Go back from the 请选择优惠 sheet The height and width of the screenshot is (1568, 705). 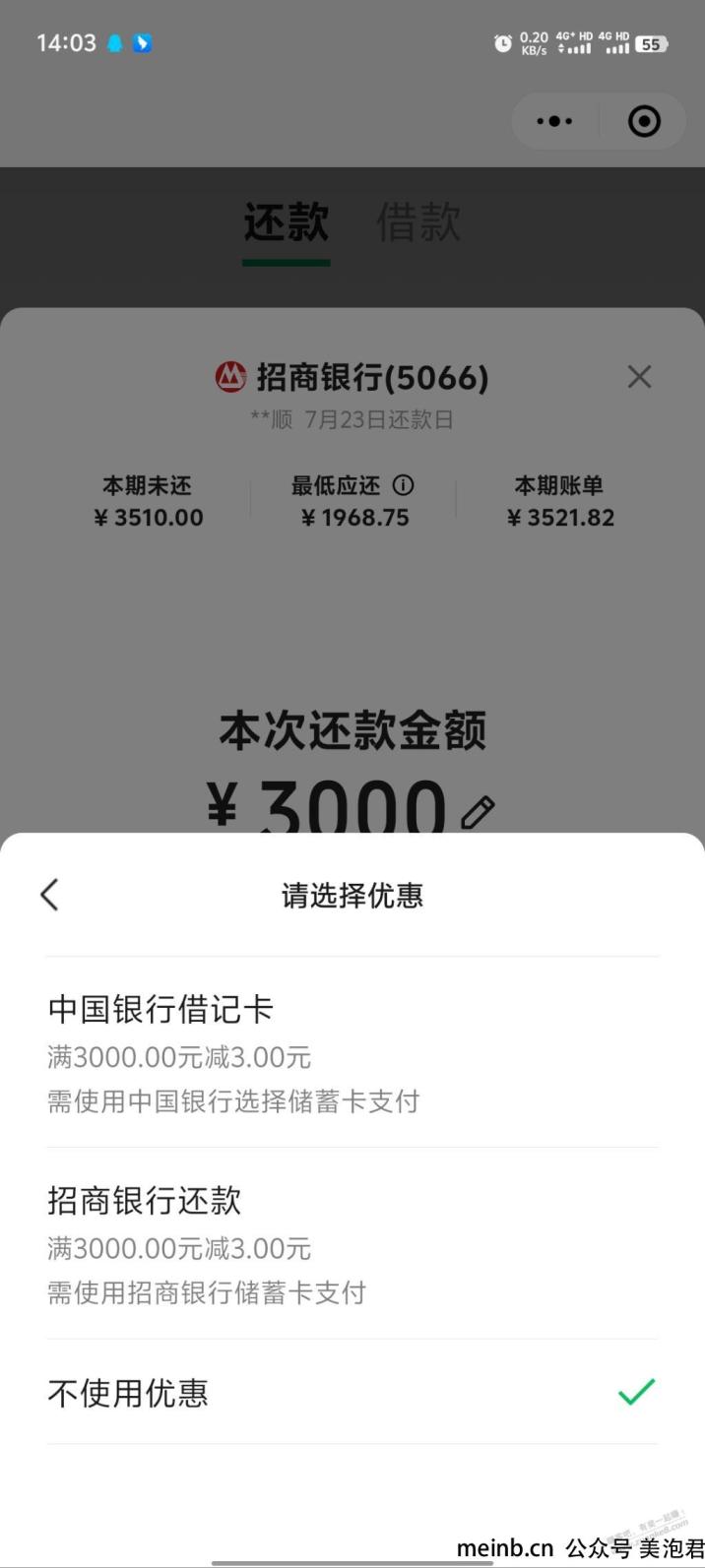[x=50, y=895]
